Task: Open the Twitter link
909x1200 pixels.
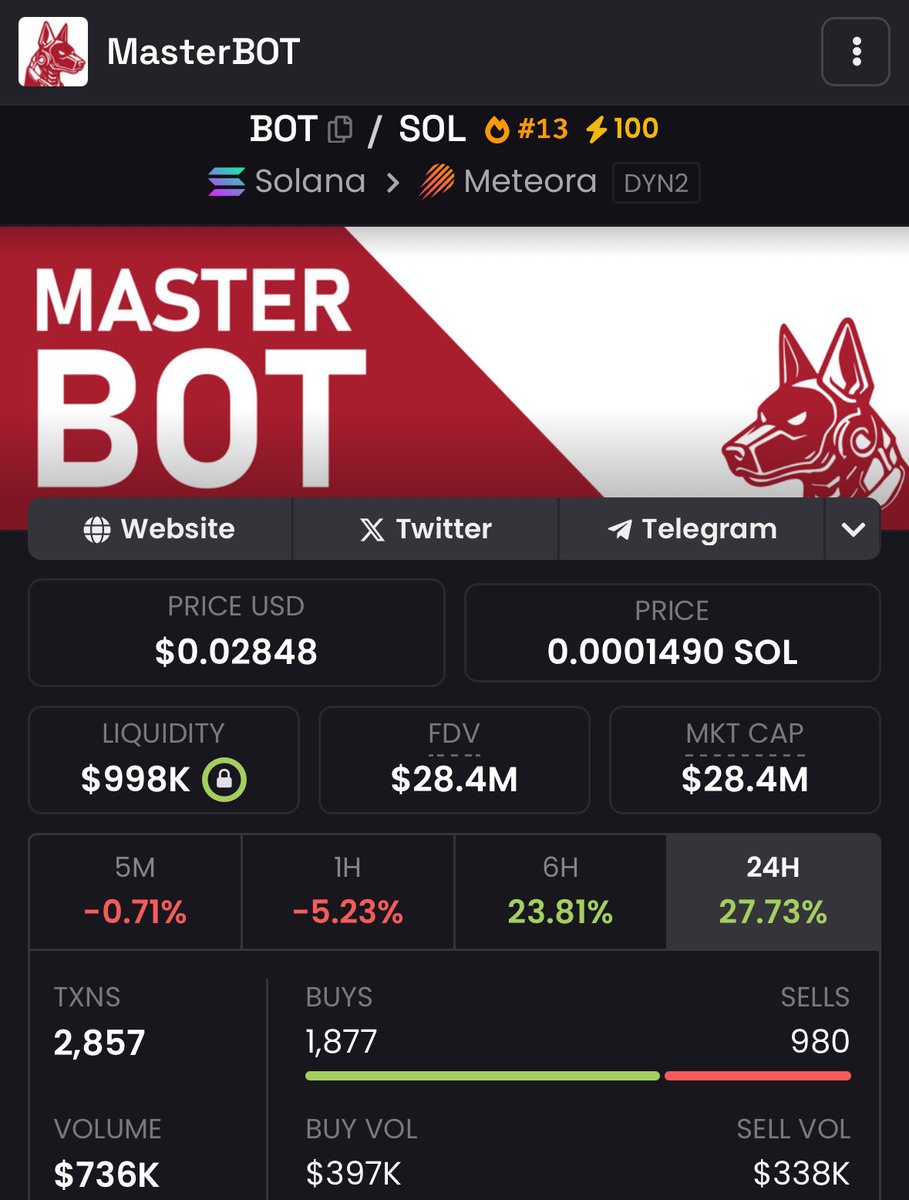Action: tap(425, 529)
